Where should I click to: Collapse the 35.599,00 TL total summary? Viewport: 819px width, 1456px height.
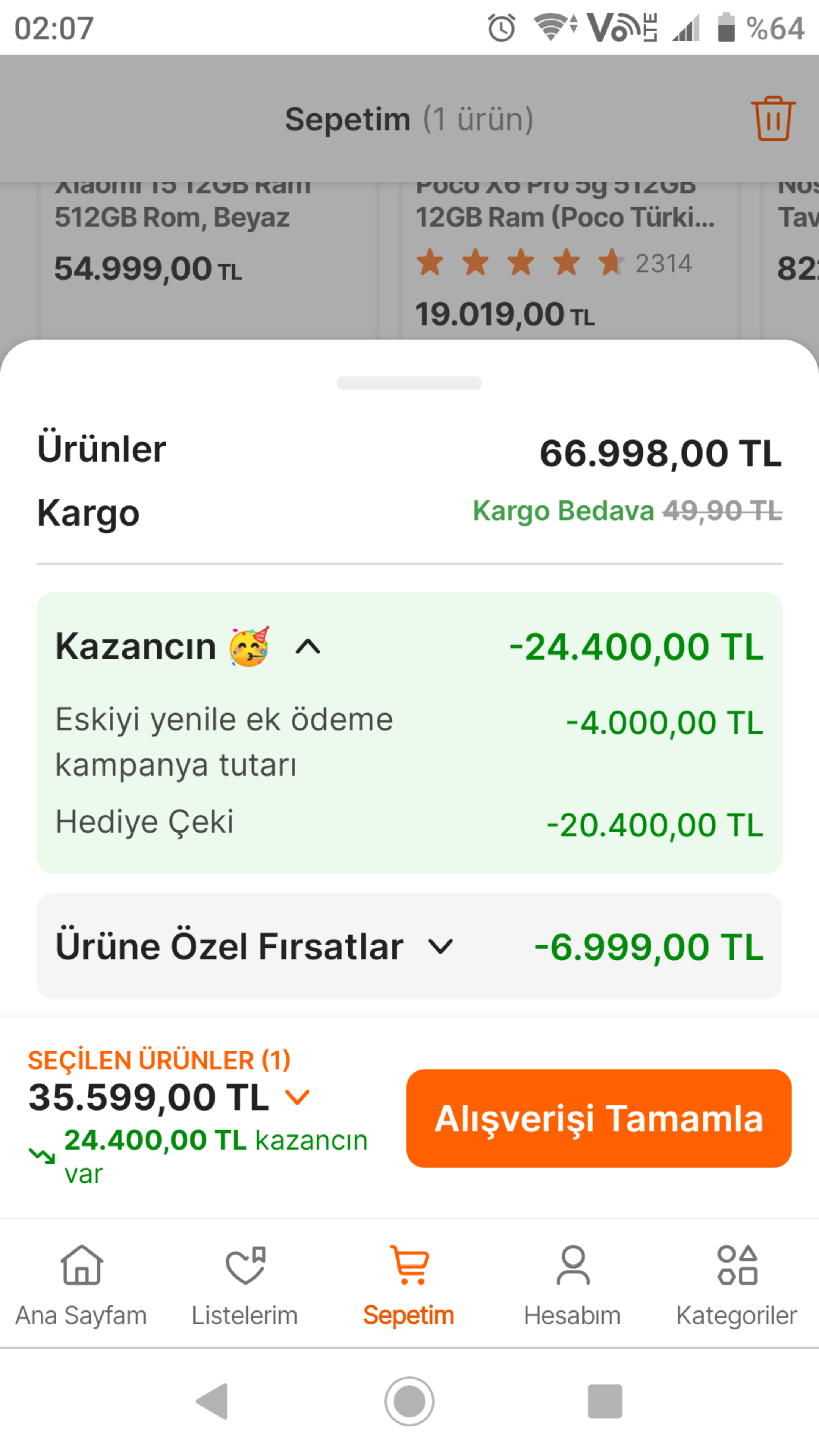pos(297,1097)
